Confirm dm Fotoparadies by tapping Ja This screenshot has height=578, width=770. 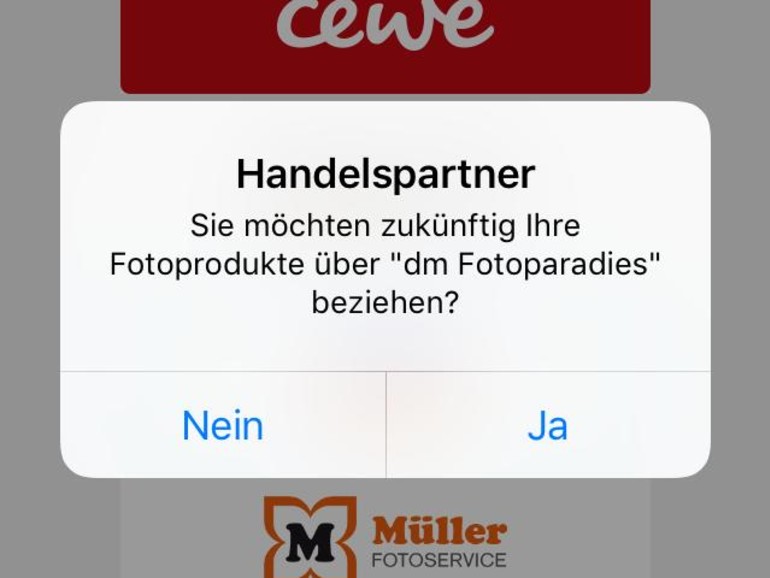548,426
